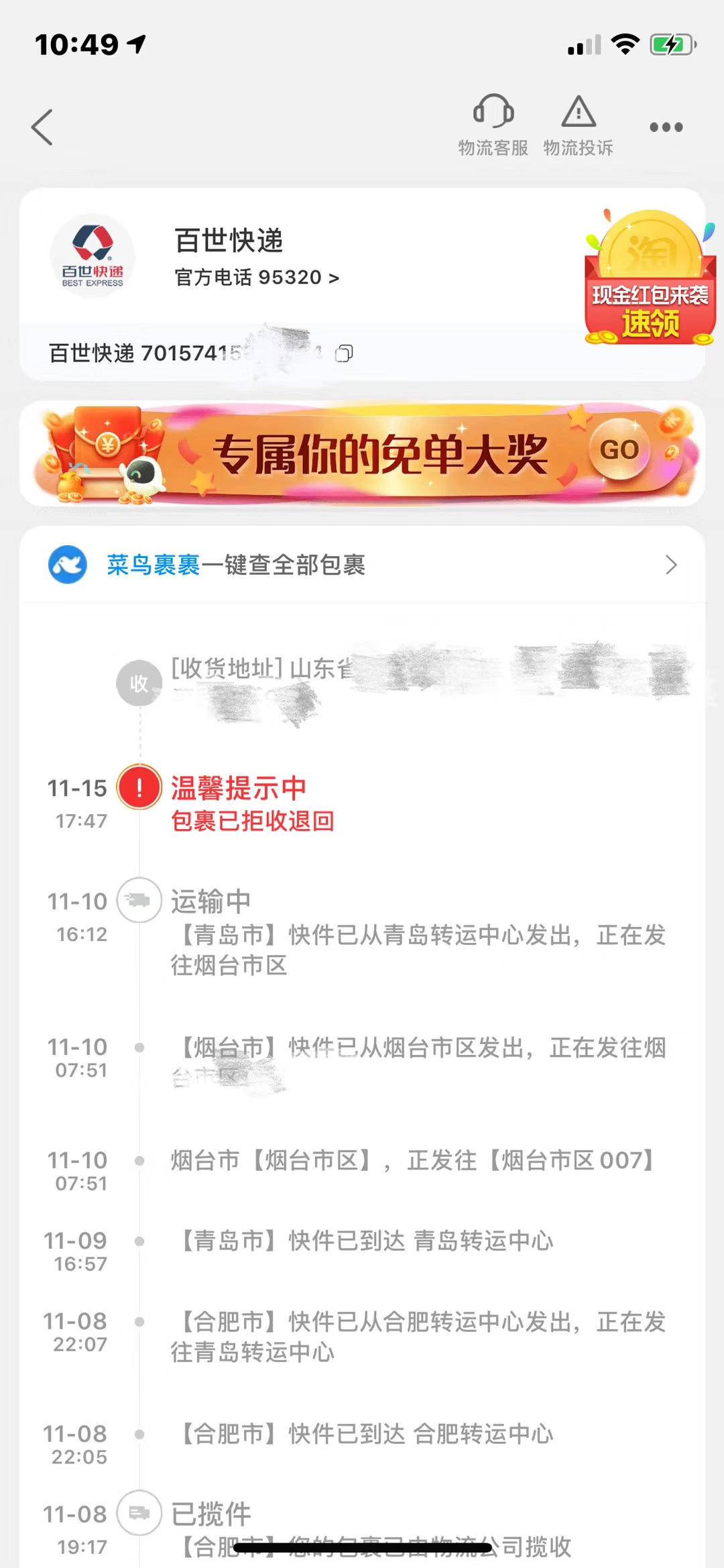
Task: Open 物流客服 customer service headset icon
Action: [493, 114]
